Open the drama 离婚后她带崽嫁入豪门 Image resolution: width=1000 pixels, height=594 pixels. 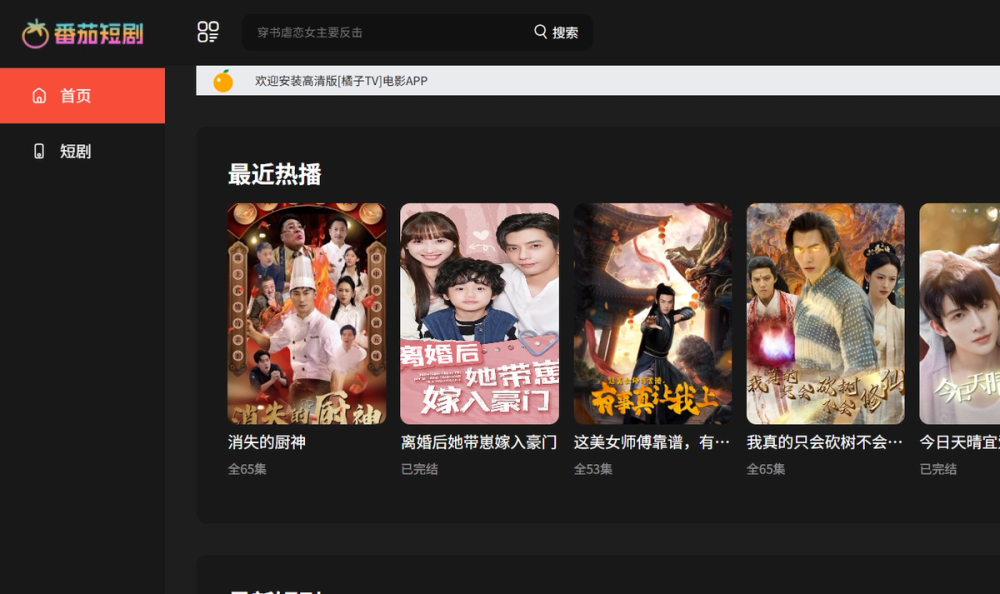click(x=480, y=314)
